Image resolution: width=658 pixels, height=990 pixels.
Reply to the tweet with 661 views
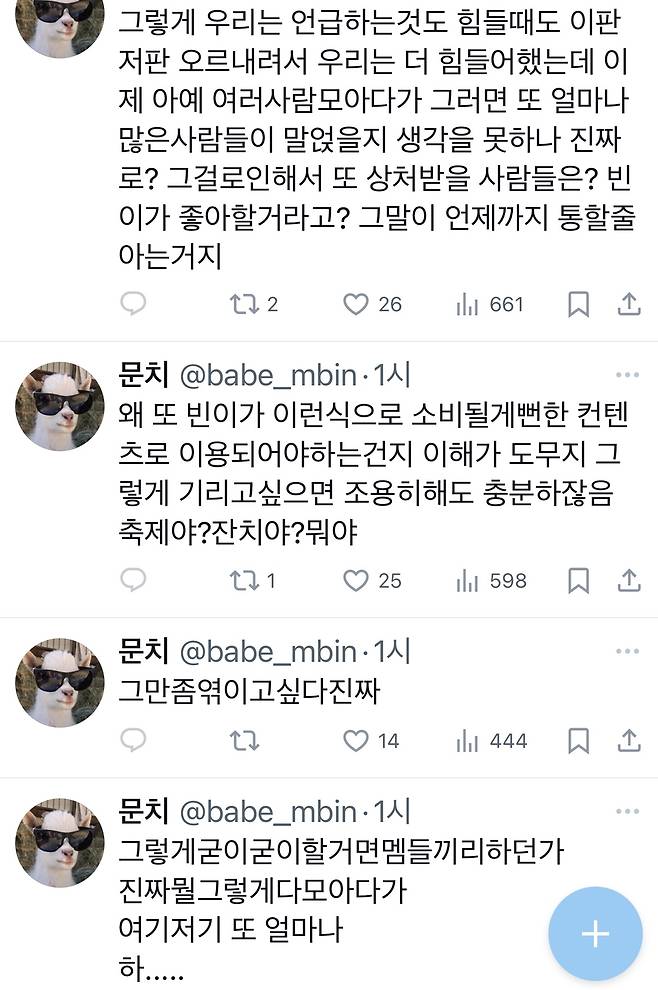[x=133, y=304]
